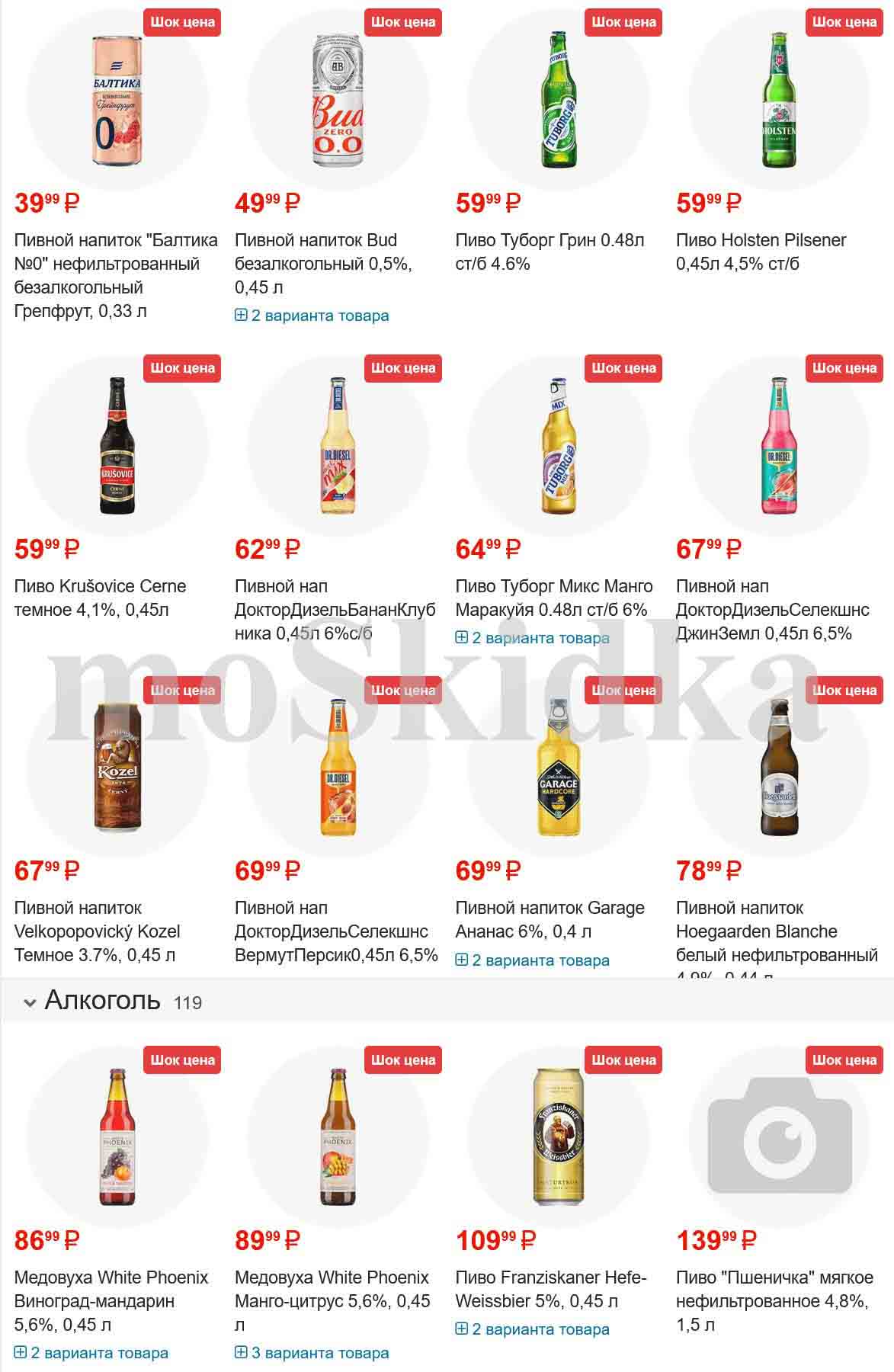894x1372 pixels.
Task: Open the Franziskaner Hefe-Weissbier card
Action: [550, 1289]
